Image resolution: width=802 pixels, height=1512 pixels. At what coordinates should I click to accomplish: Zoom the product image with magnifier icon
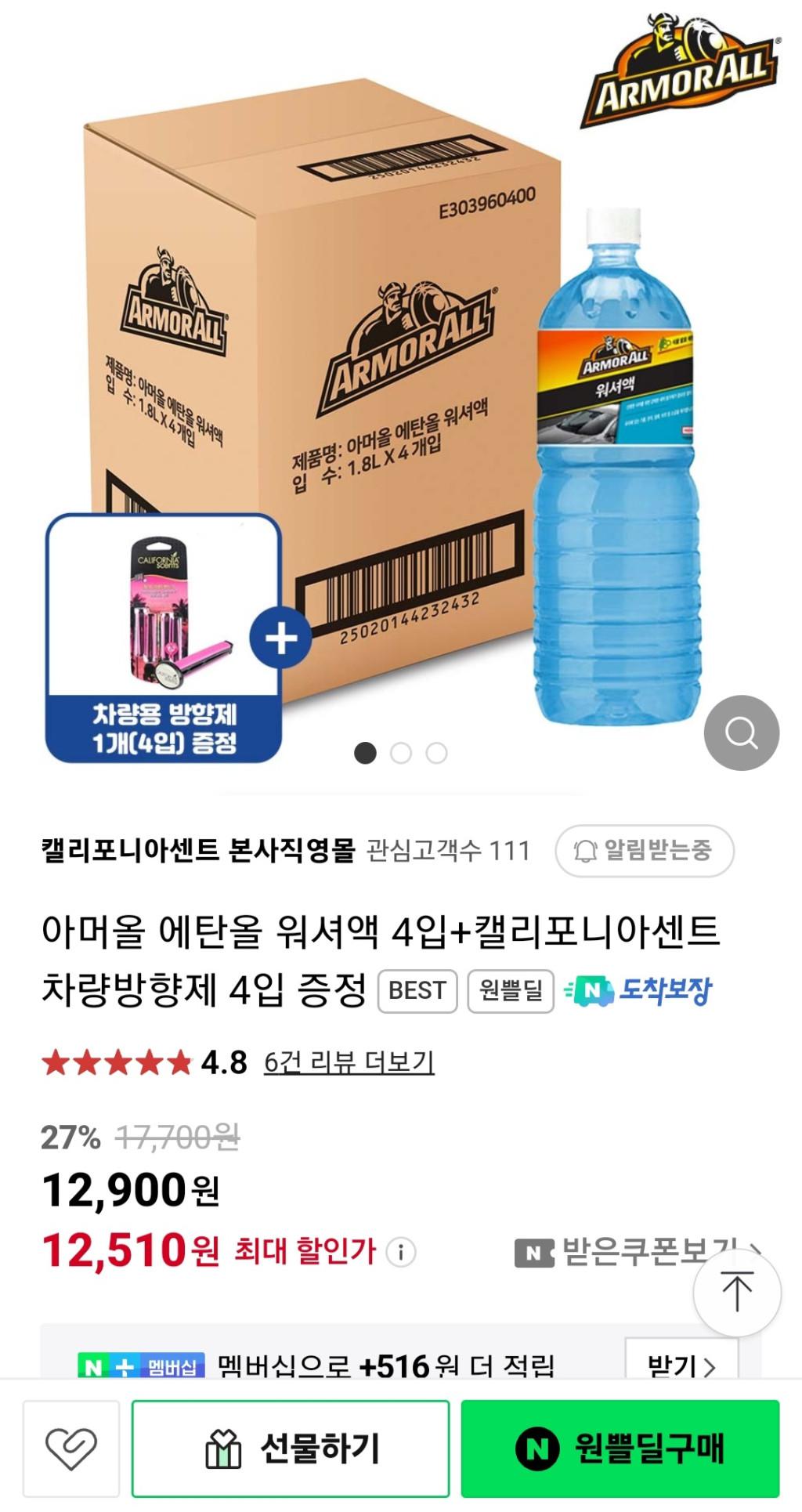click(741, 732)
